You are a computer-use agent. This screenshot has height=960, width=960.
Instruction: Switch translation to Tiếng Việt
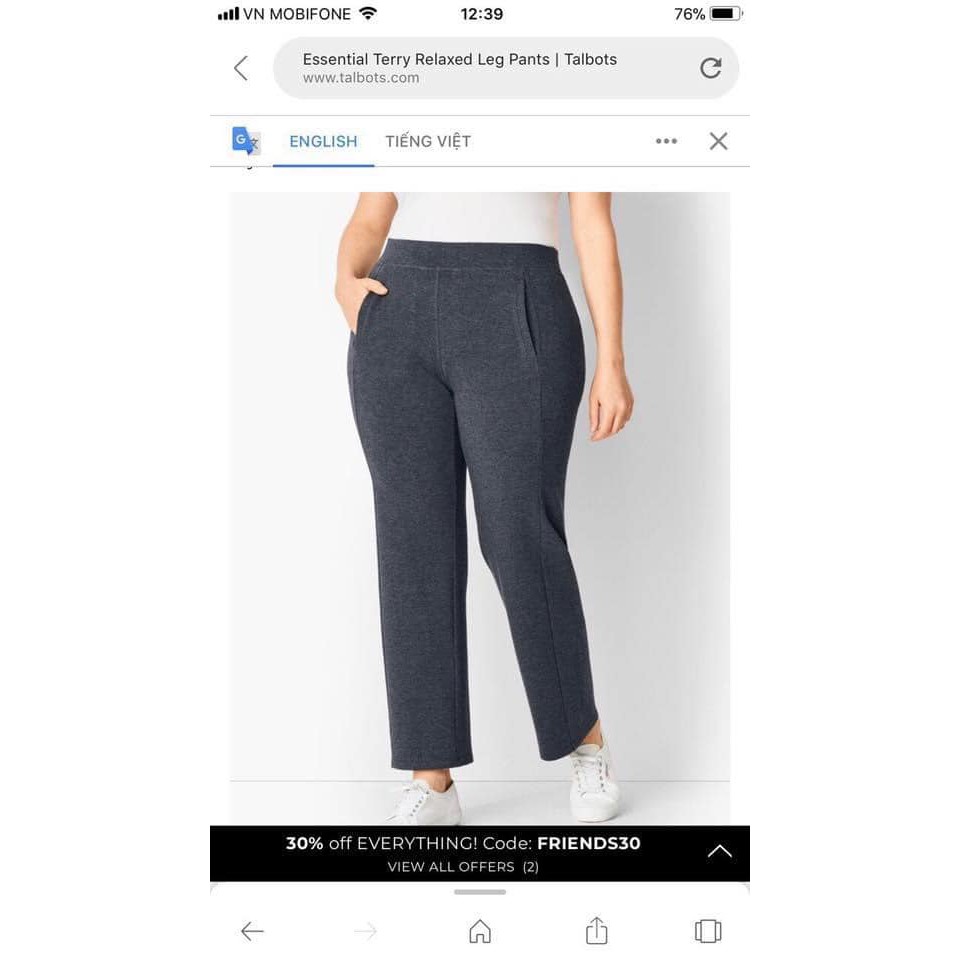click(x=428, y=141)
